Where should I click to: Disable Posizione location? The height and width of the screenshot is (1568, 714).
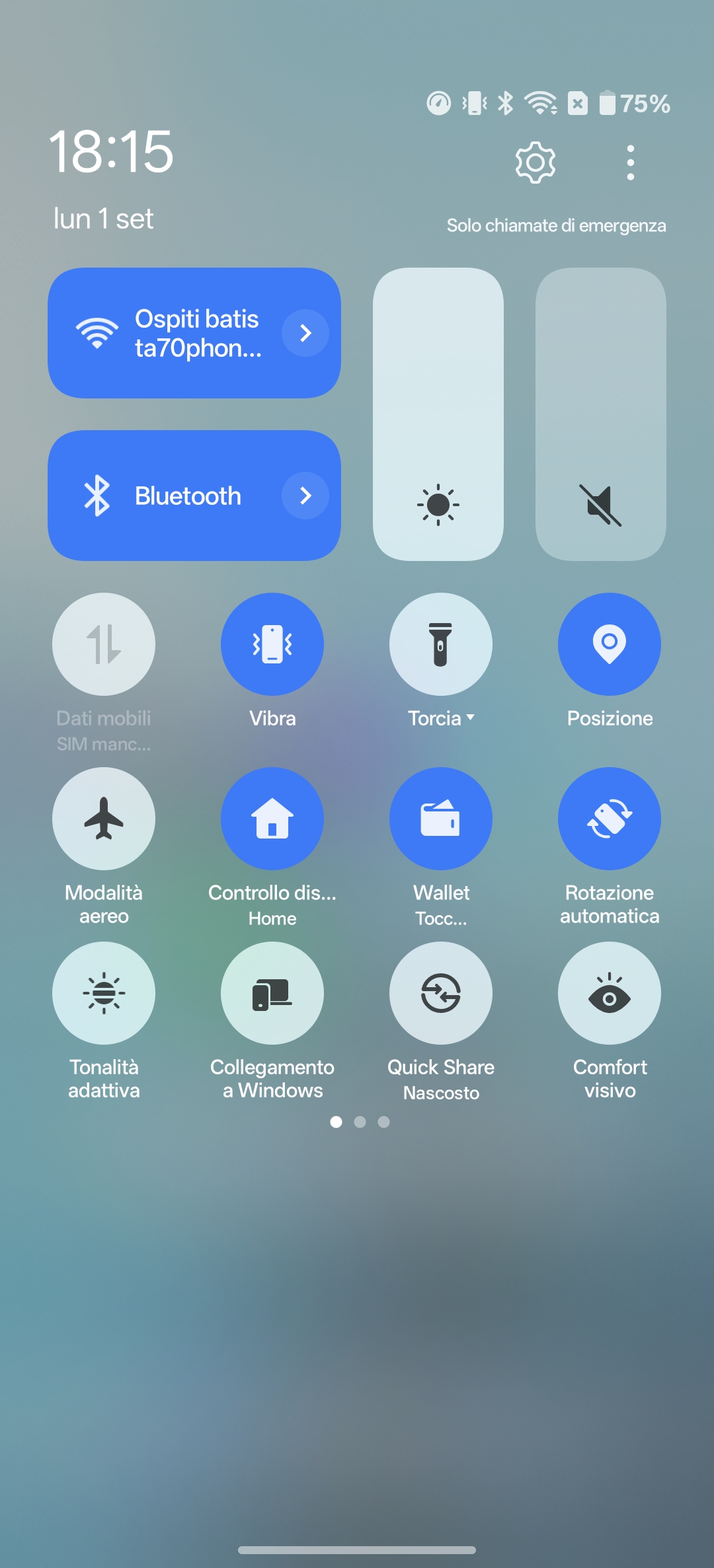coord(610,644)
